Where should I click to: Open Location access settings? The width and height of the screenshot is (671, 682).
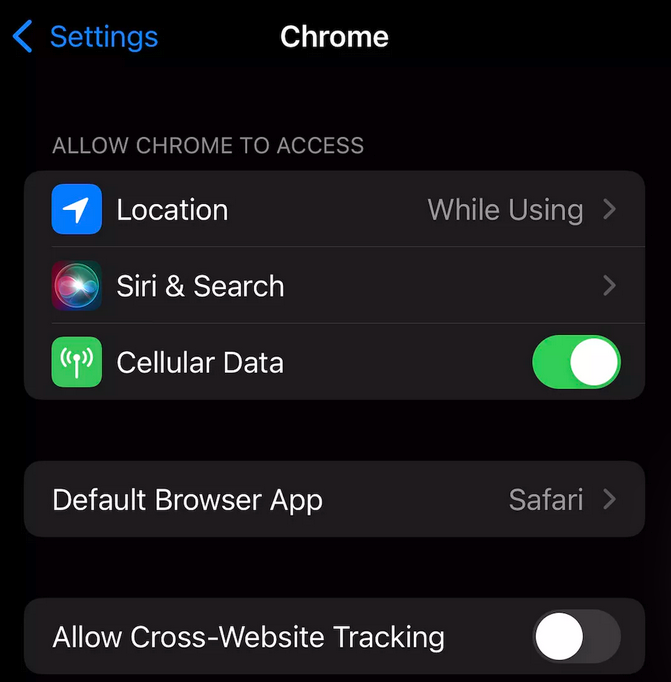(x=334, y=210)
